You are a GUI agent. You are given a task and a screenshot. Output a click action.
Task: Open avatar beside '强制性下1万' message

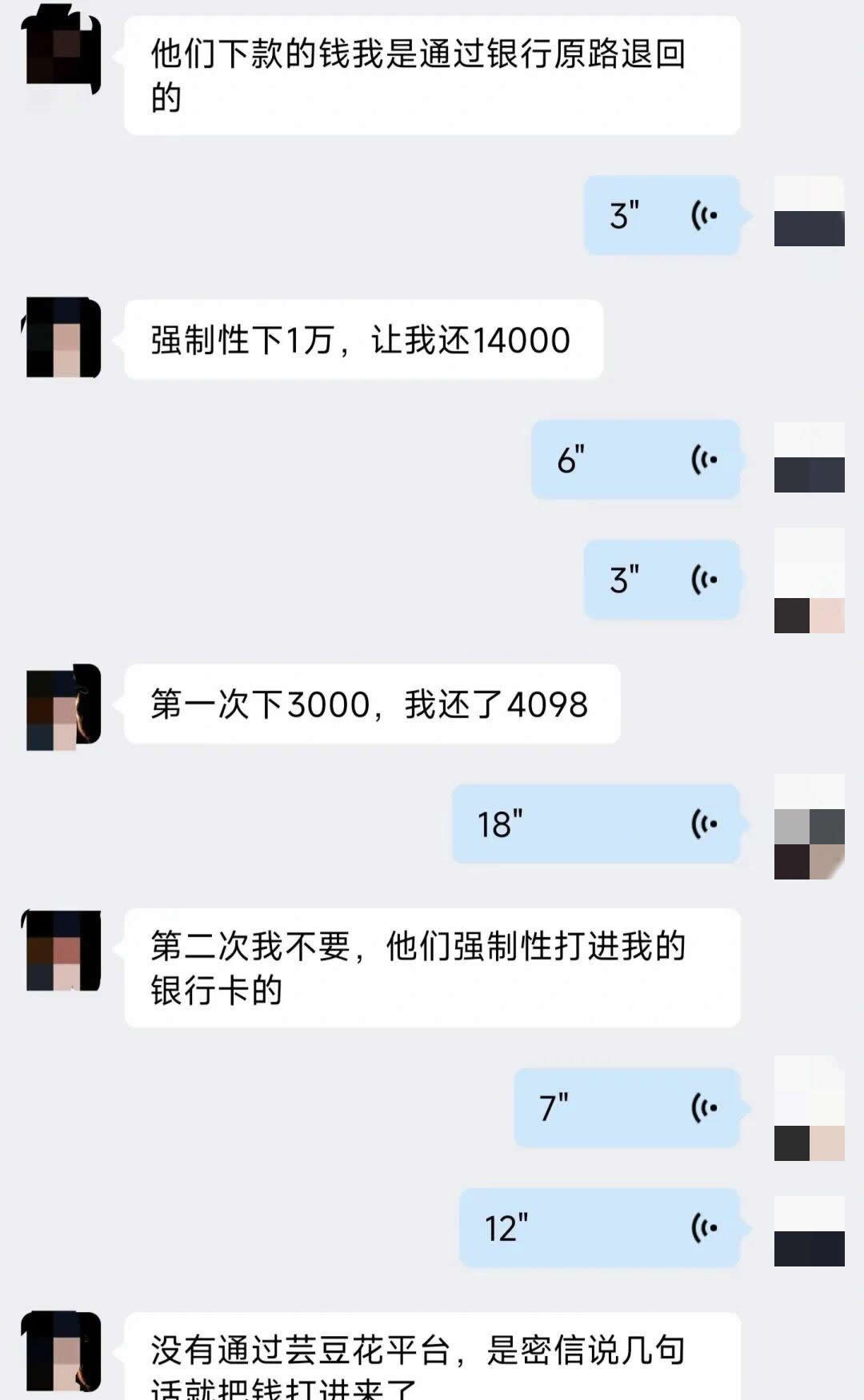point(63,338)
